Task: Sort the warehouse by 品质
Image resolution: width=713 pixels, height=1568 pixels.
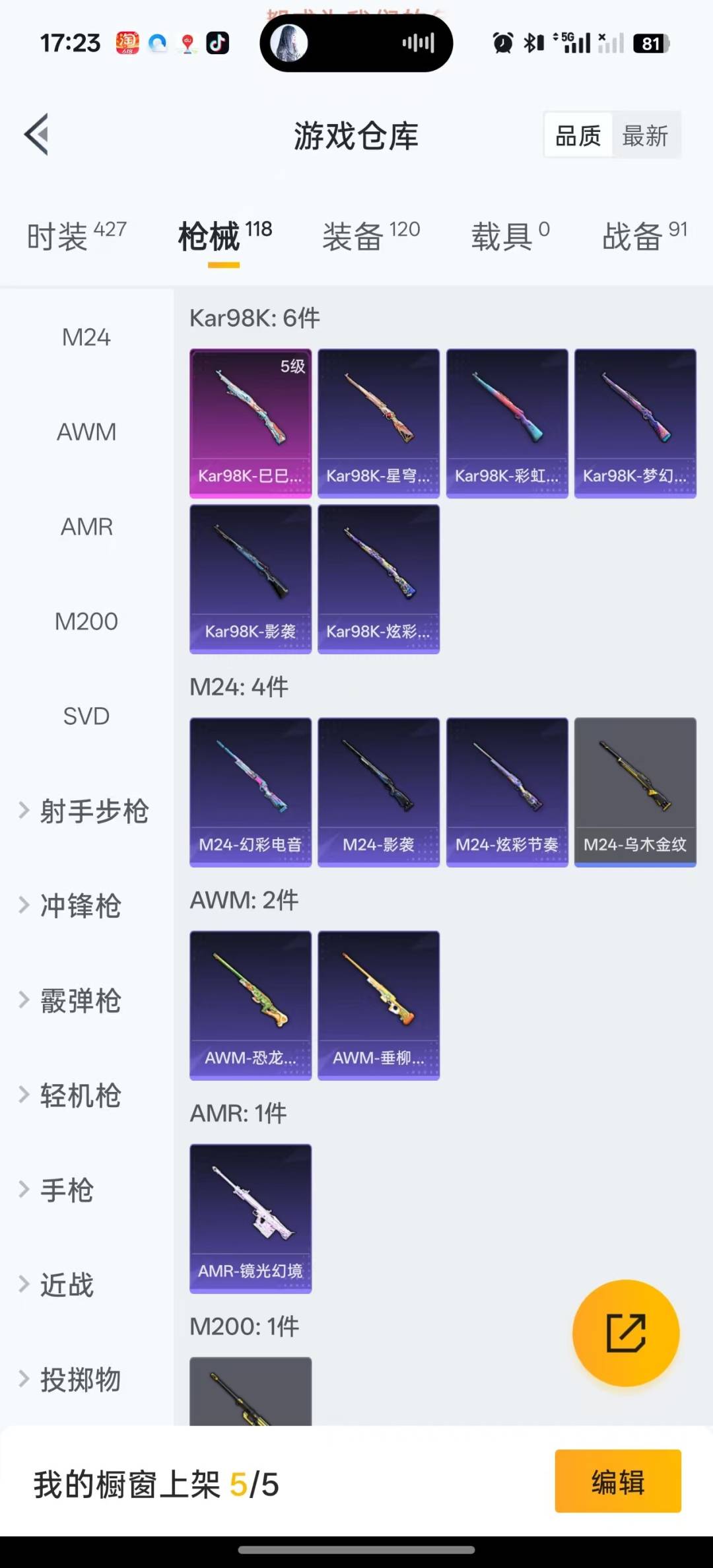Action: coord(578,136)
